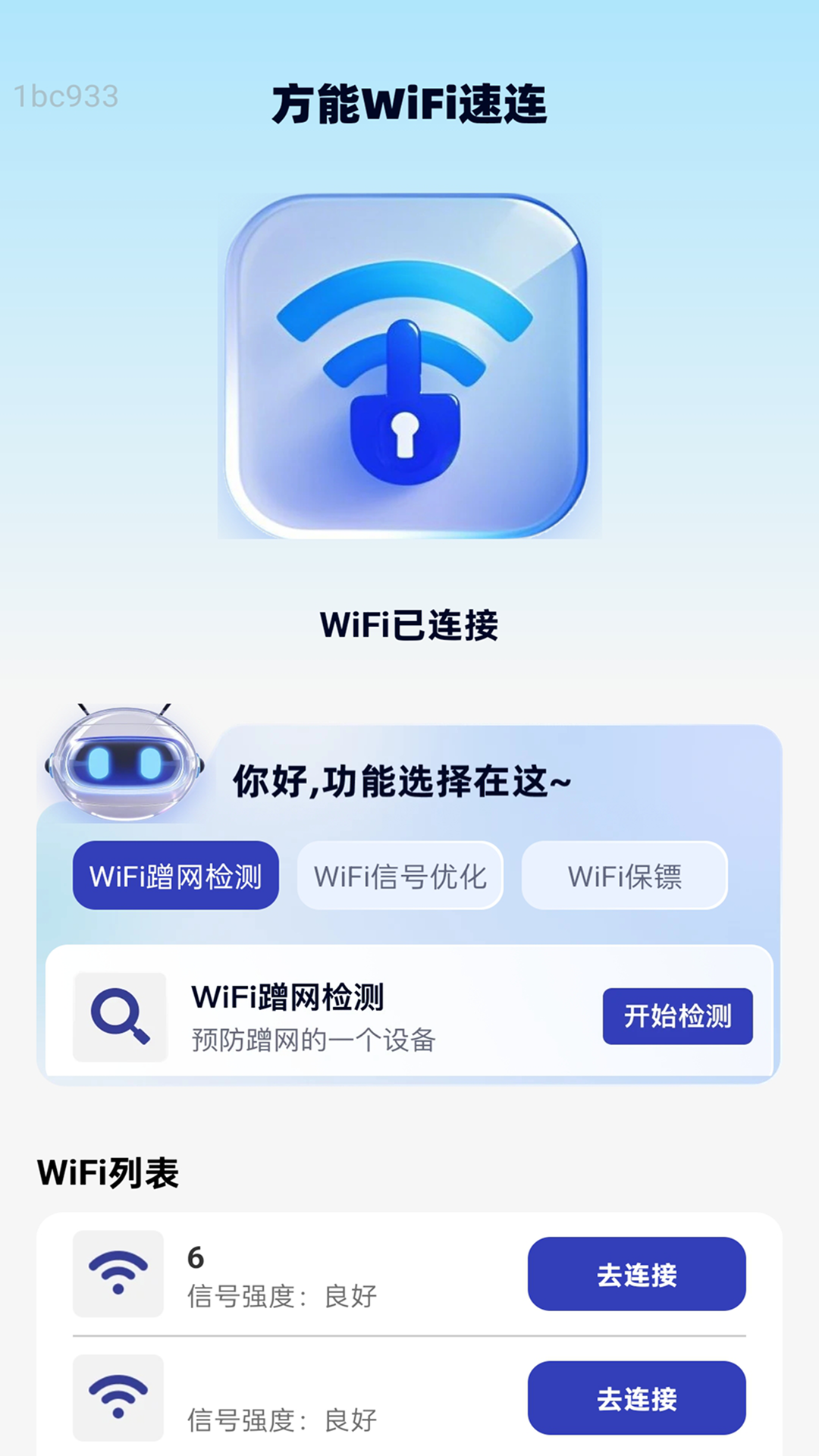Select the WiFi列表 section heading
Viewport: 819px width, 1456px height.
click(x=108, y=1172)
